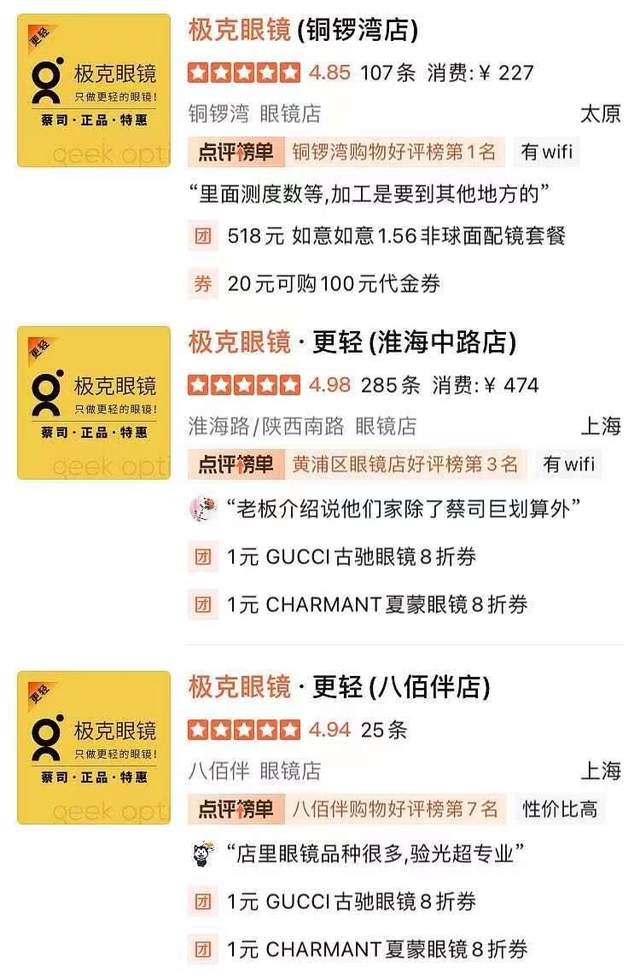Tap the 黄浦区眼镜店好评榜第3名 ranking tag
This screenshot has height=979, width=640.
click(x=405, y=464)
